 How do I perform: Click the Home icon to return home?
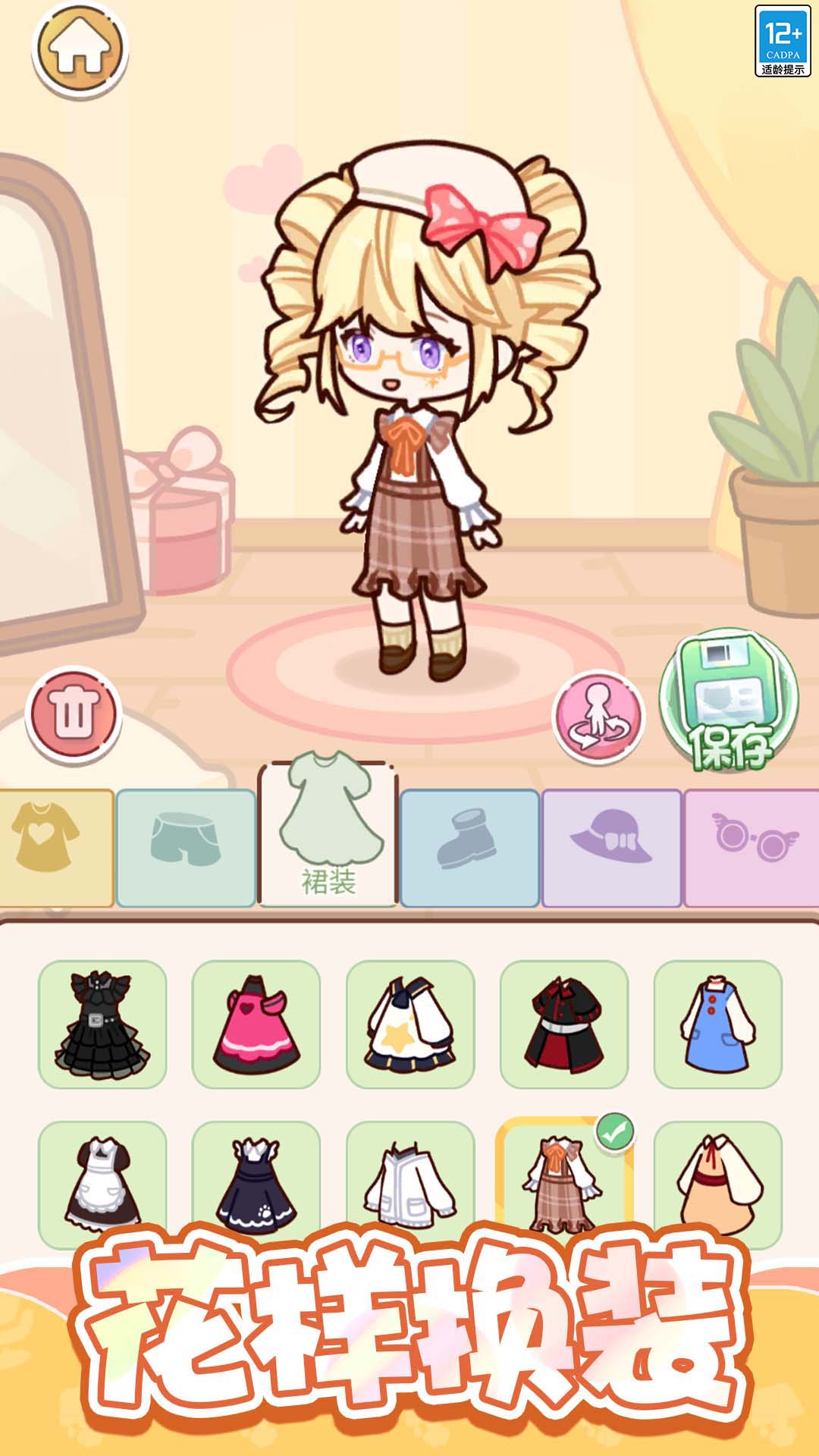(x=78, y=47)
